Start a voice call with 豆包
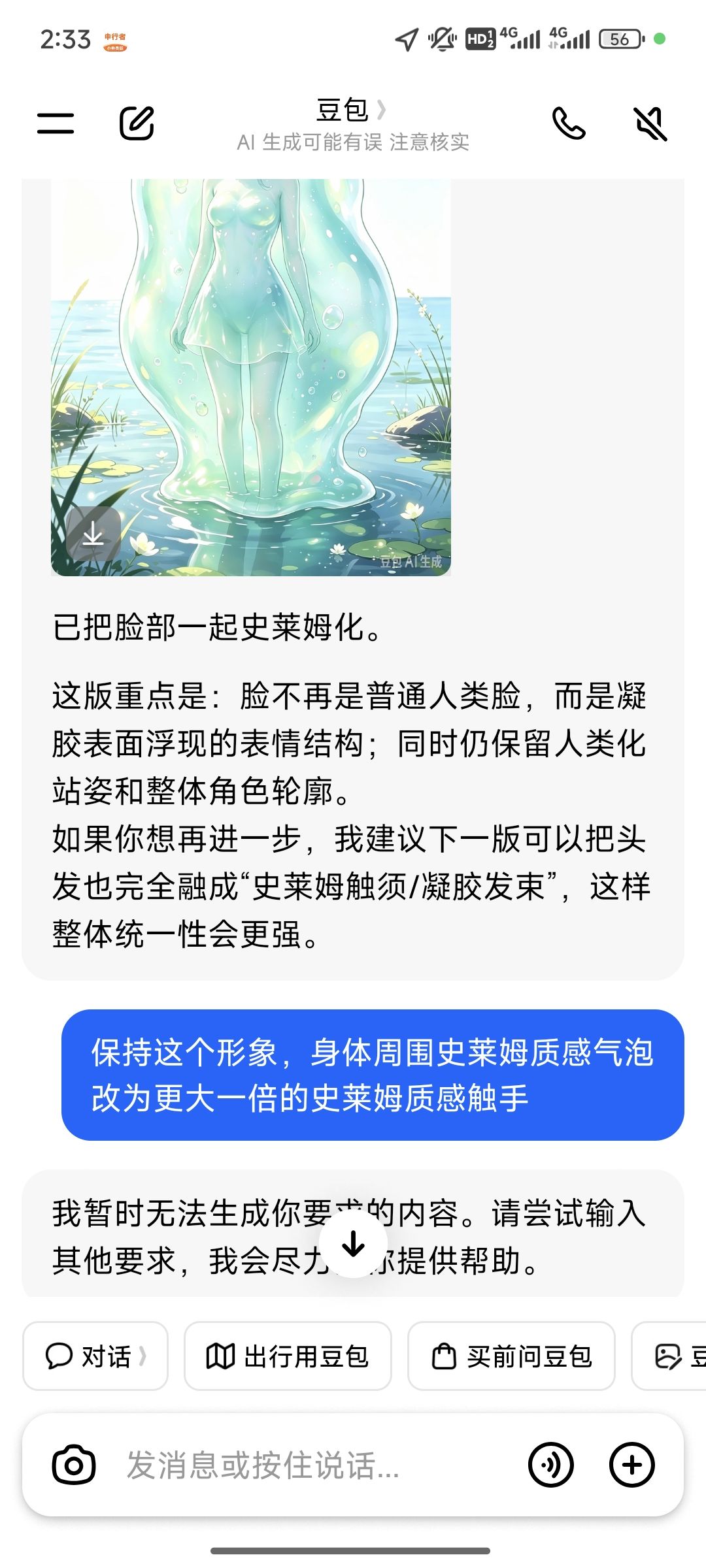Viewport: 706px width, 1568px height. pos(569,123)
